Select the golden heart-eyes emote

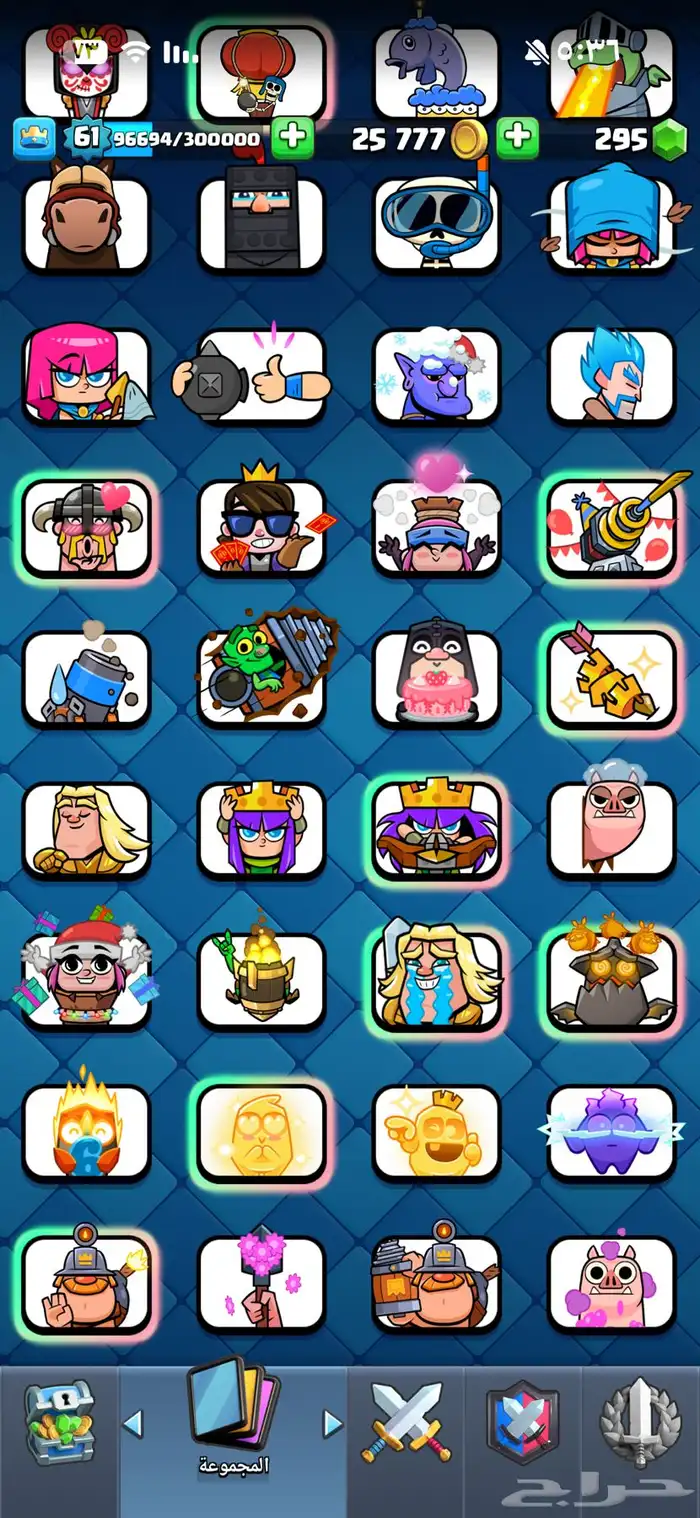262,1133
